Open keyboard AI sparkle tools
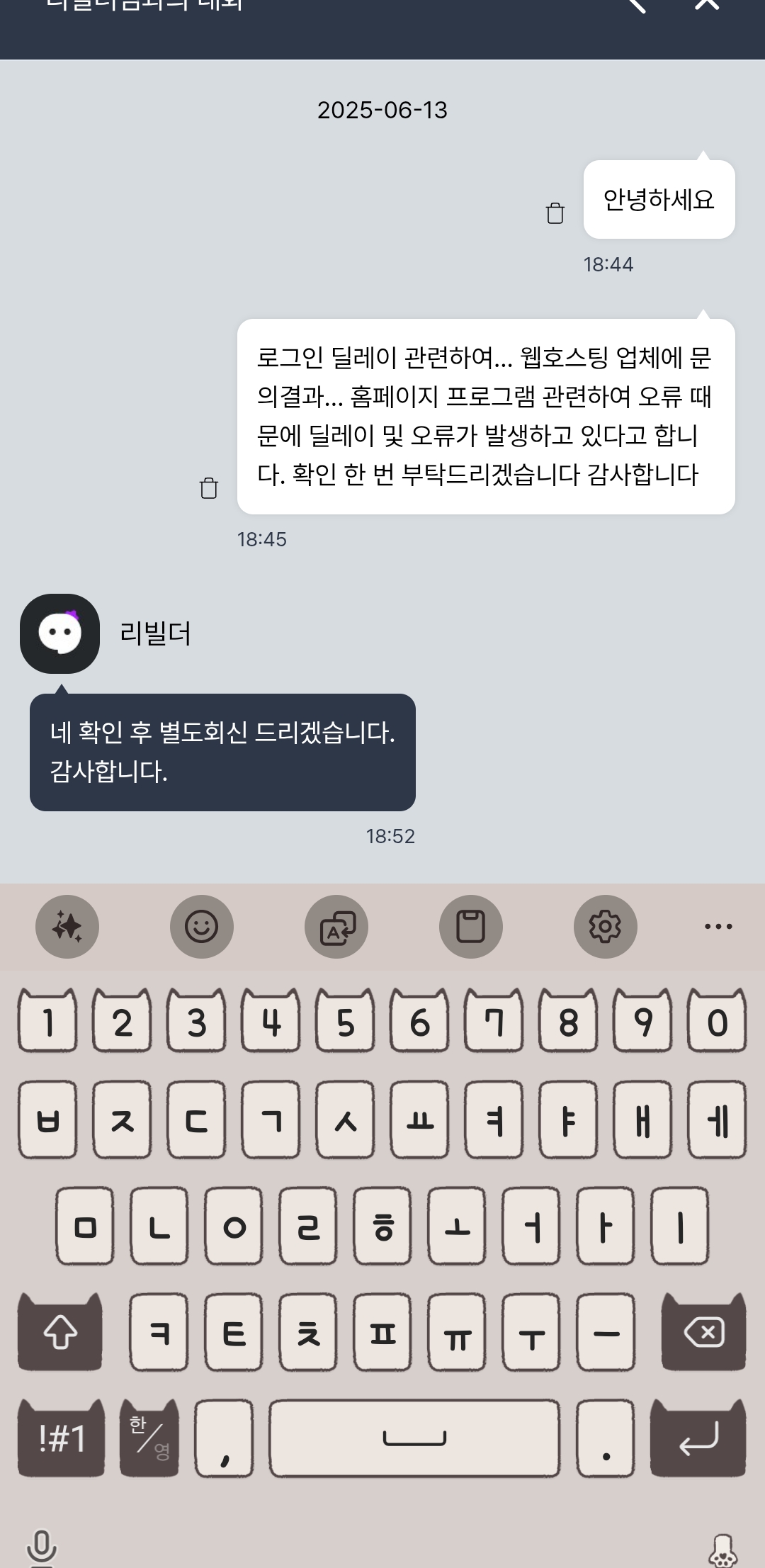Screen dimensions: 765x1568 coord(67,927)
